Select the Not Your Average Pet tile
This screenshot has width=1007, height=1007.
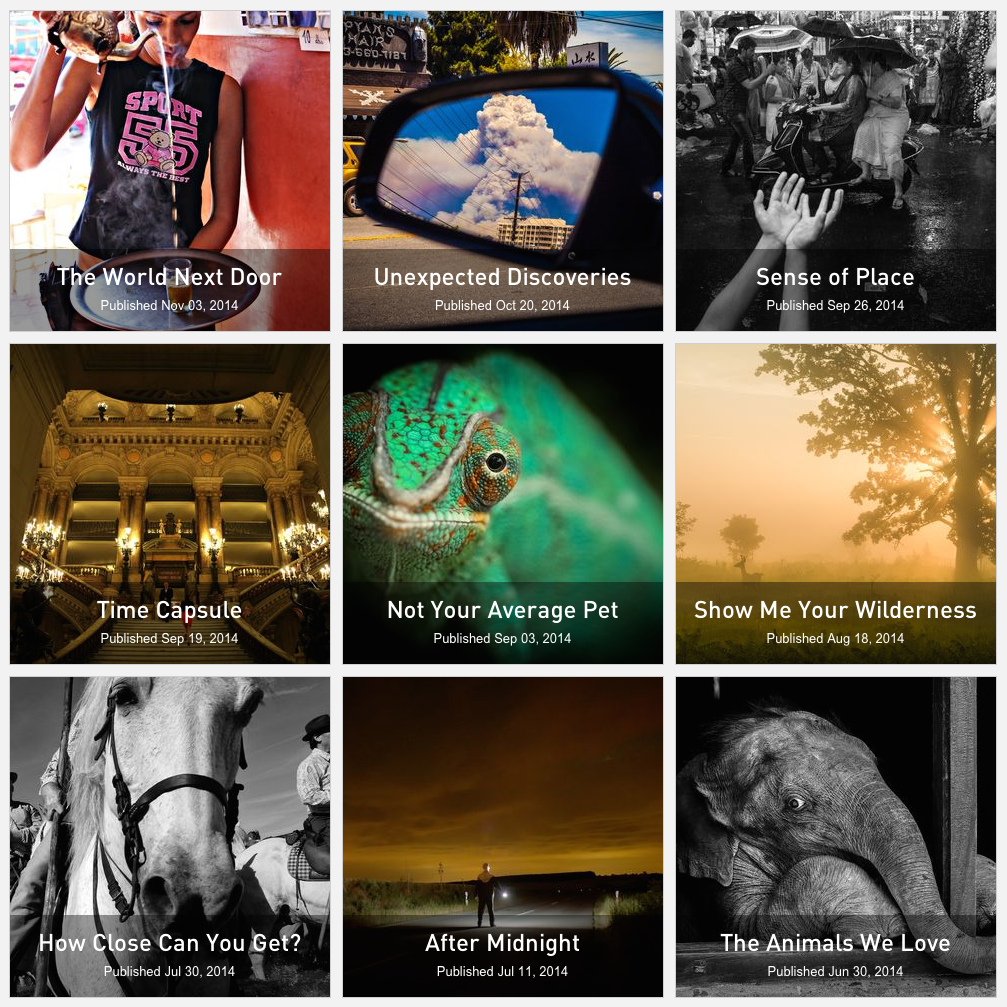pos(502,610)
